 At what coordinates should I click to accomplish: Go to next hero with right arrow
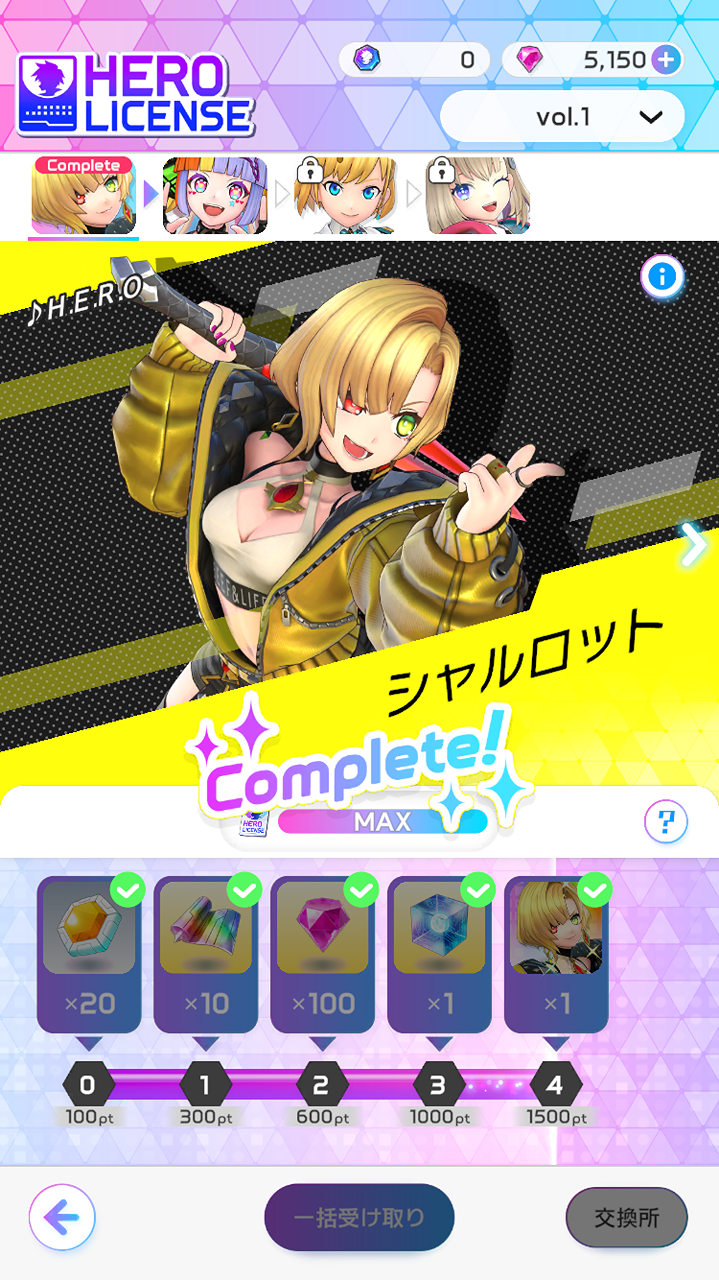pos(694,544)
